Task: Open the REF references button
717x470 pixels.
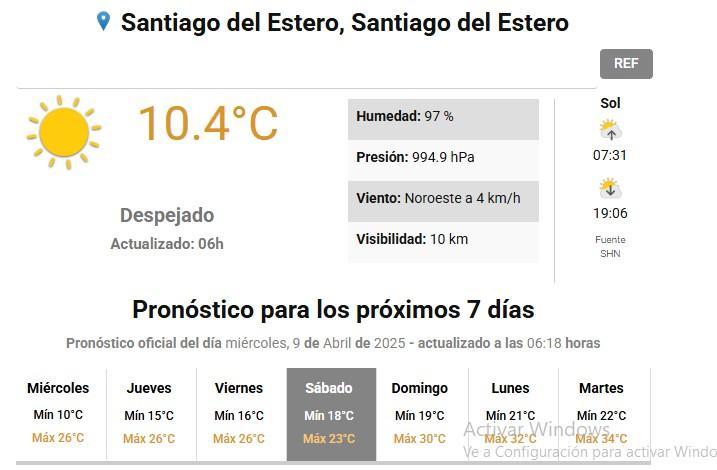Action: pyautogui.click(x=626, y=63)
